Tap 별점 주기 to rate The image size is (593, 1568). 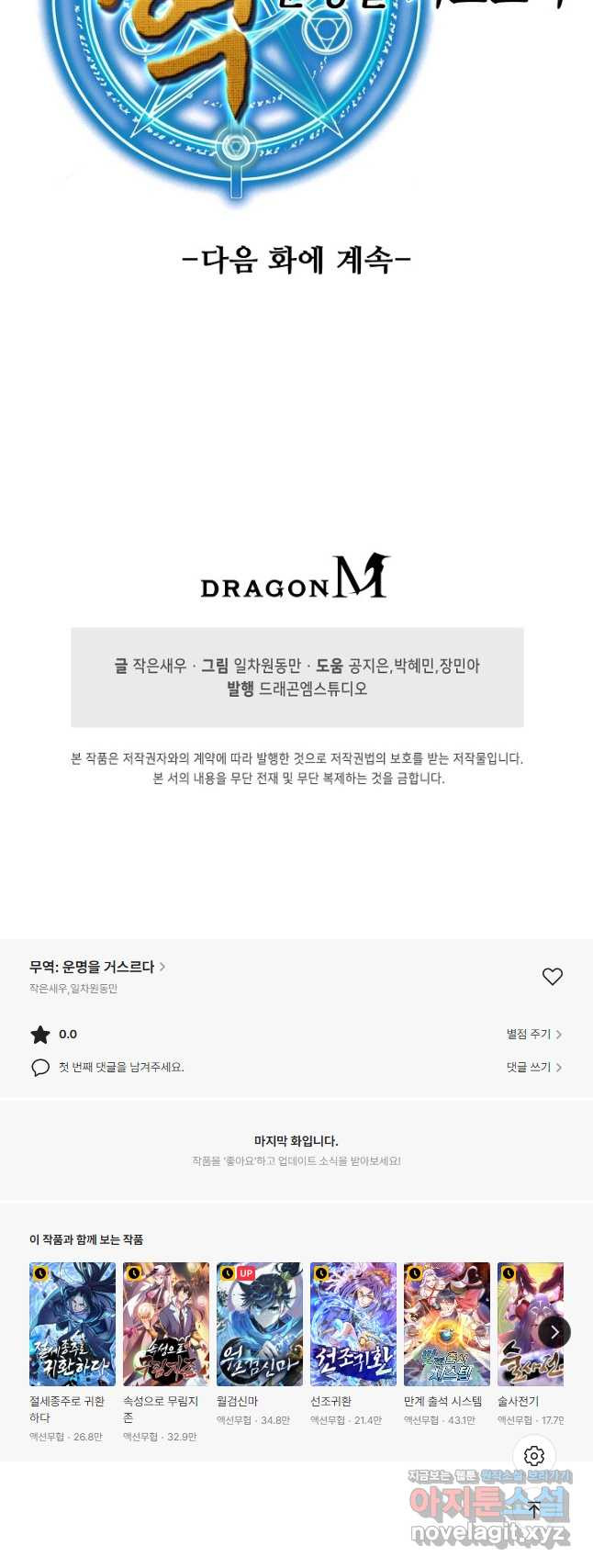pos(533,1034)
